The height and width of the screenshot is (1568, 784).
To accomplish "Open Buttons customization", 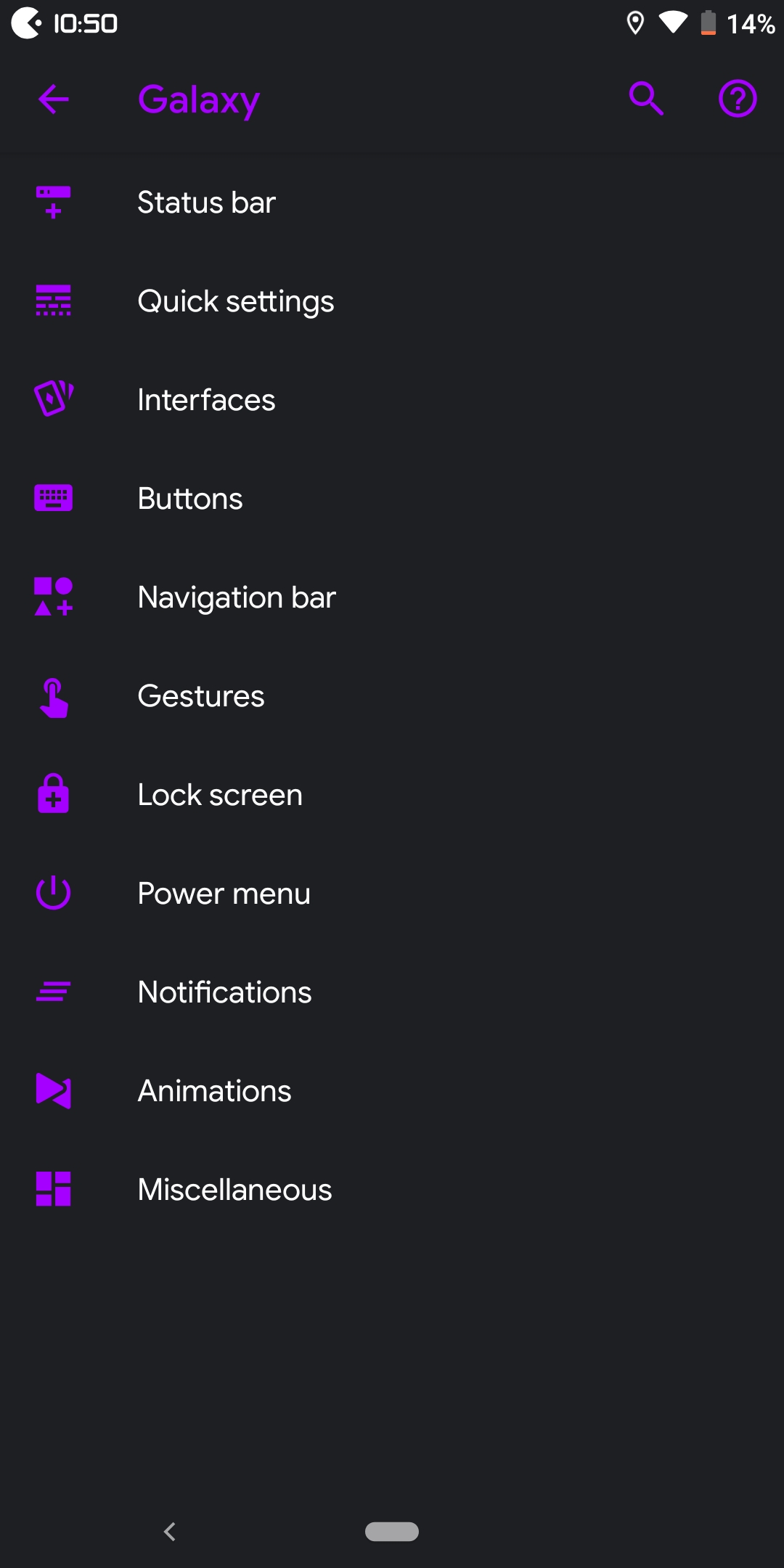I will pos(392,499).
